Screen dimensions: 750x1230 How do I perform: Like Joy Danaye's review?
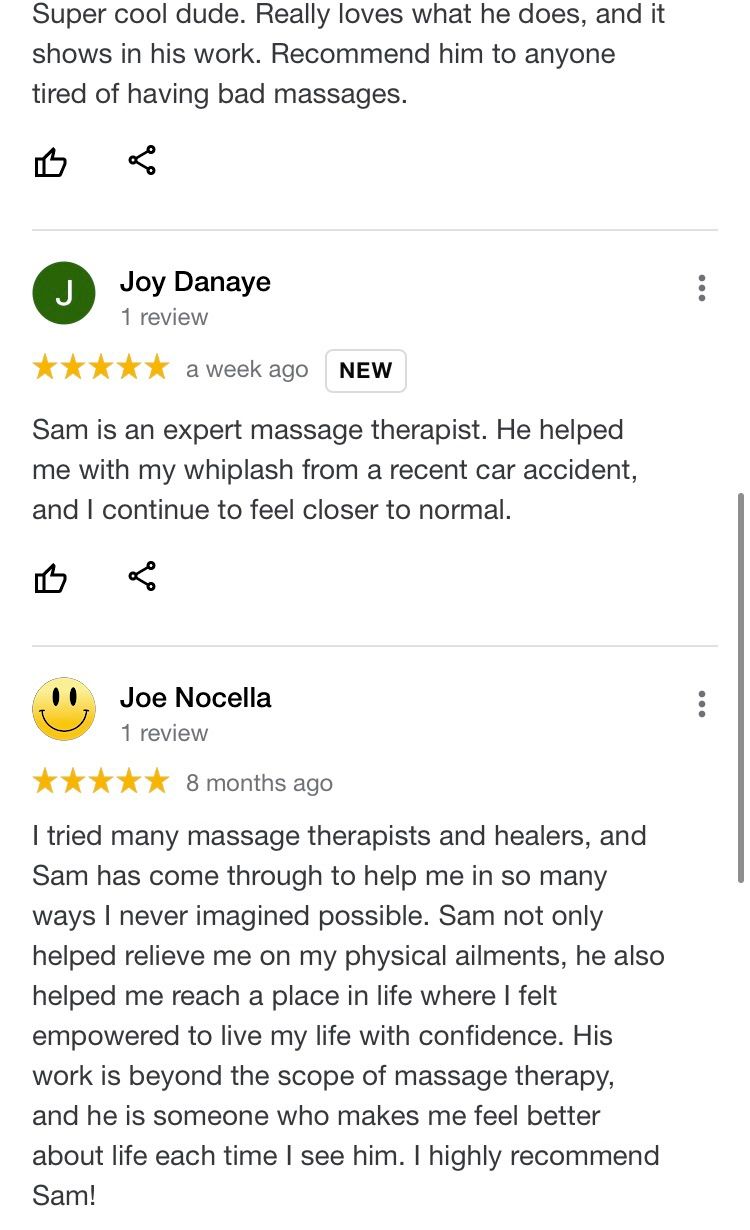[x=50, y=578]
